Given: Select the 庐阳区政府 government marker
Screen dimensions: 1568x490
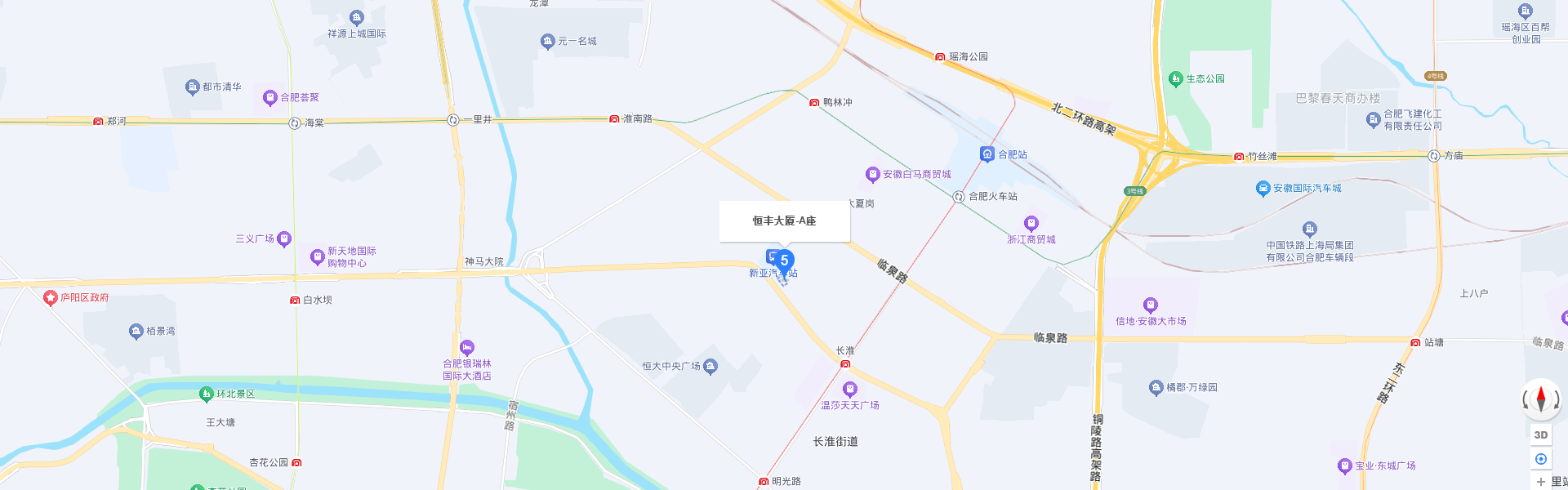Looking at the screenshot, I should pos(51,298).
